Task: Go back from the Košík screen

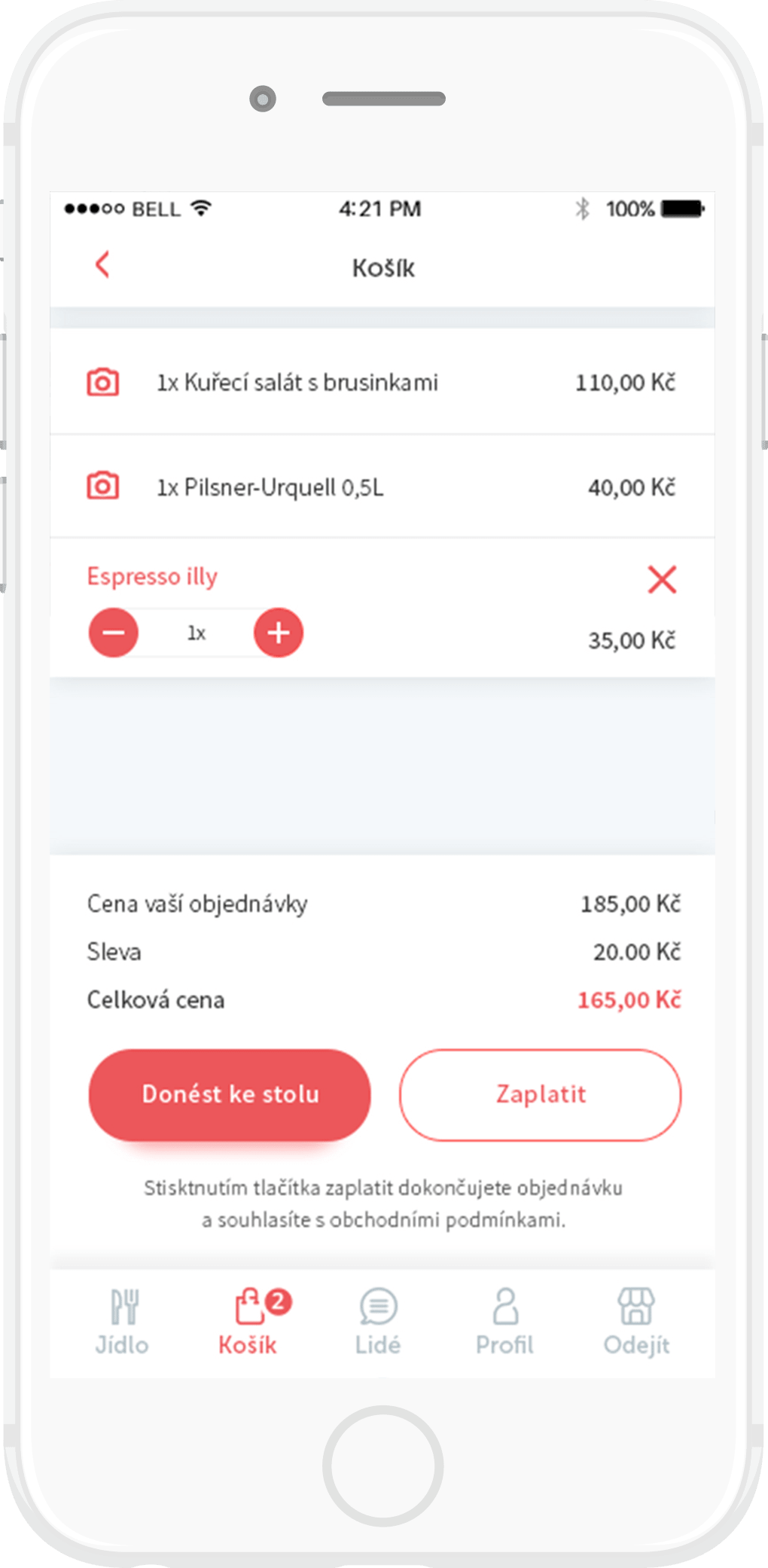Action: click(103, 264)
